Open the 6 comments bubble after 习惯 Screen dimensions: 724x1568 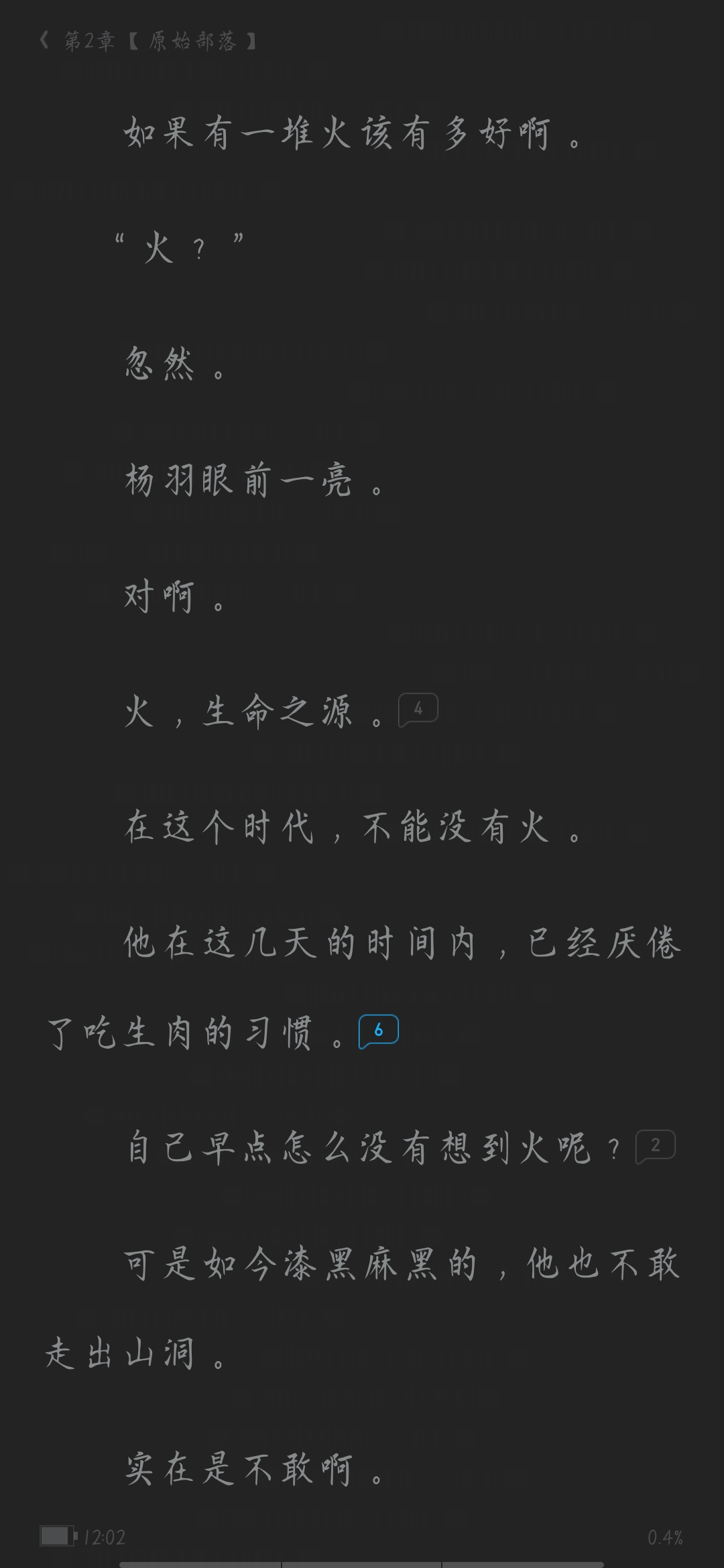point(379,1031)
